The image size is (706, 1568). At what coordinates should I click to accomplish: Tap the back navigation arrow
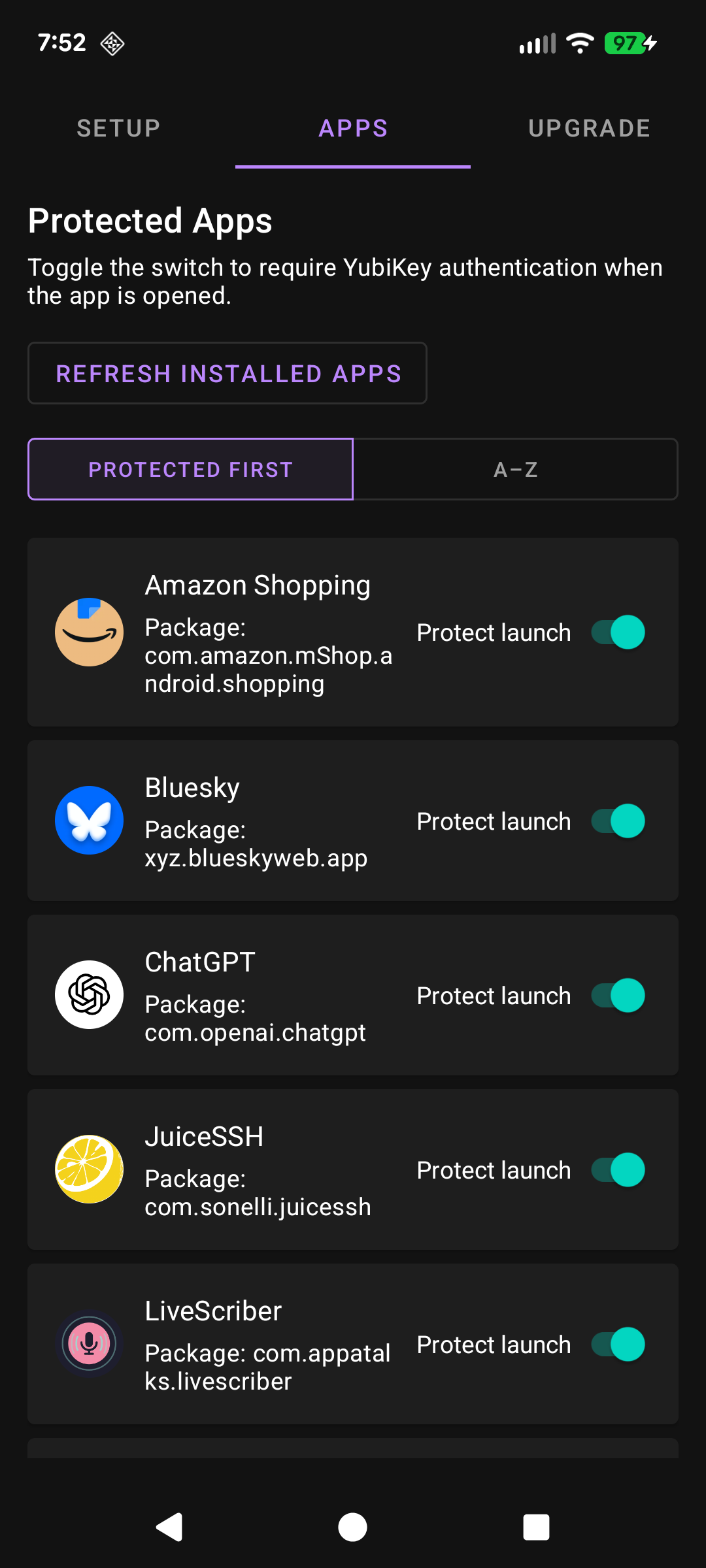pos(169,1527)
